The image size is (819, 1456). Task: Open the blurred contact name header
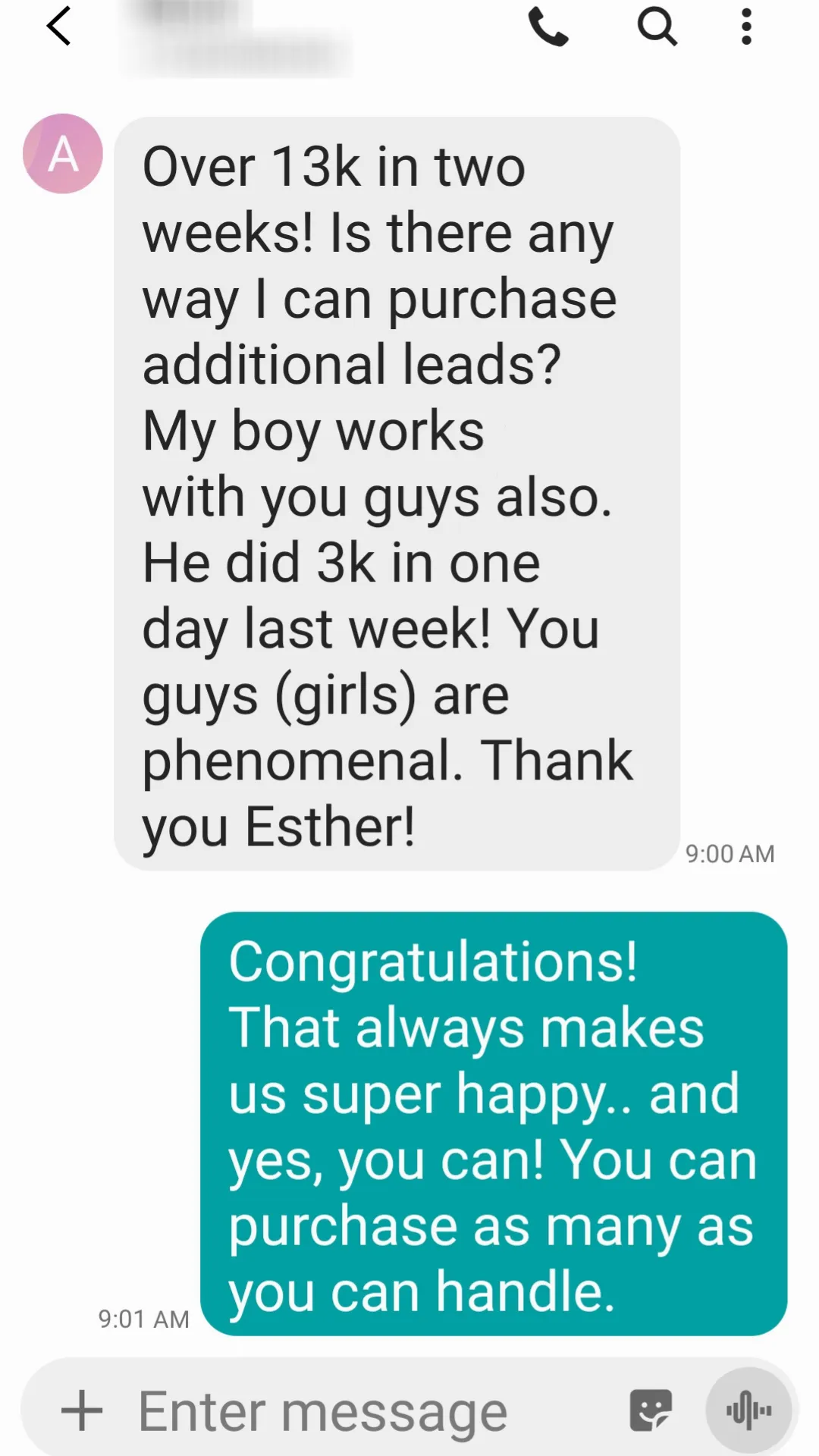coord(235,38)
